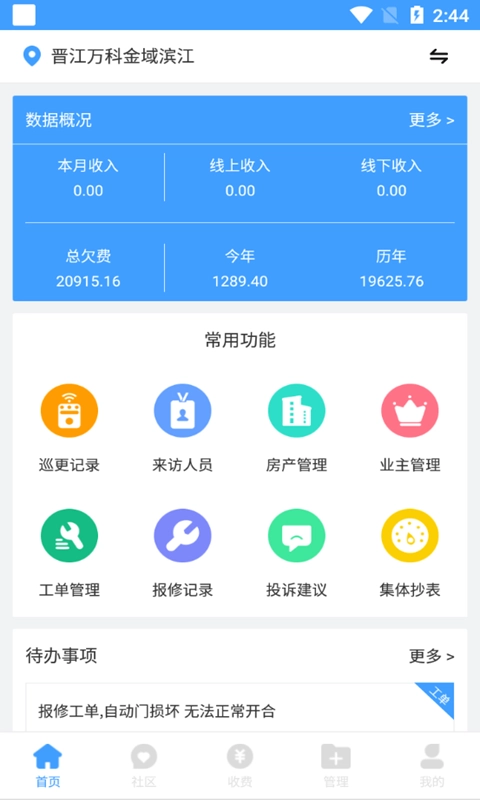Screen dimensions: 480x800
Task: Open 业主管理 owner management
Action: [410, 428]
